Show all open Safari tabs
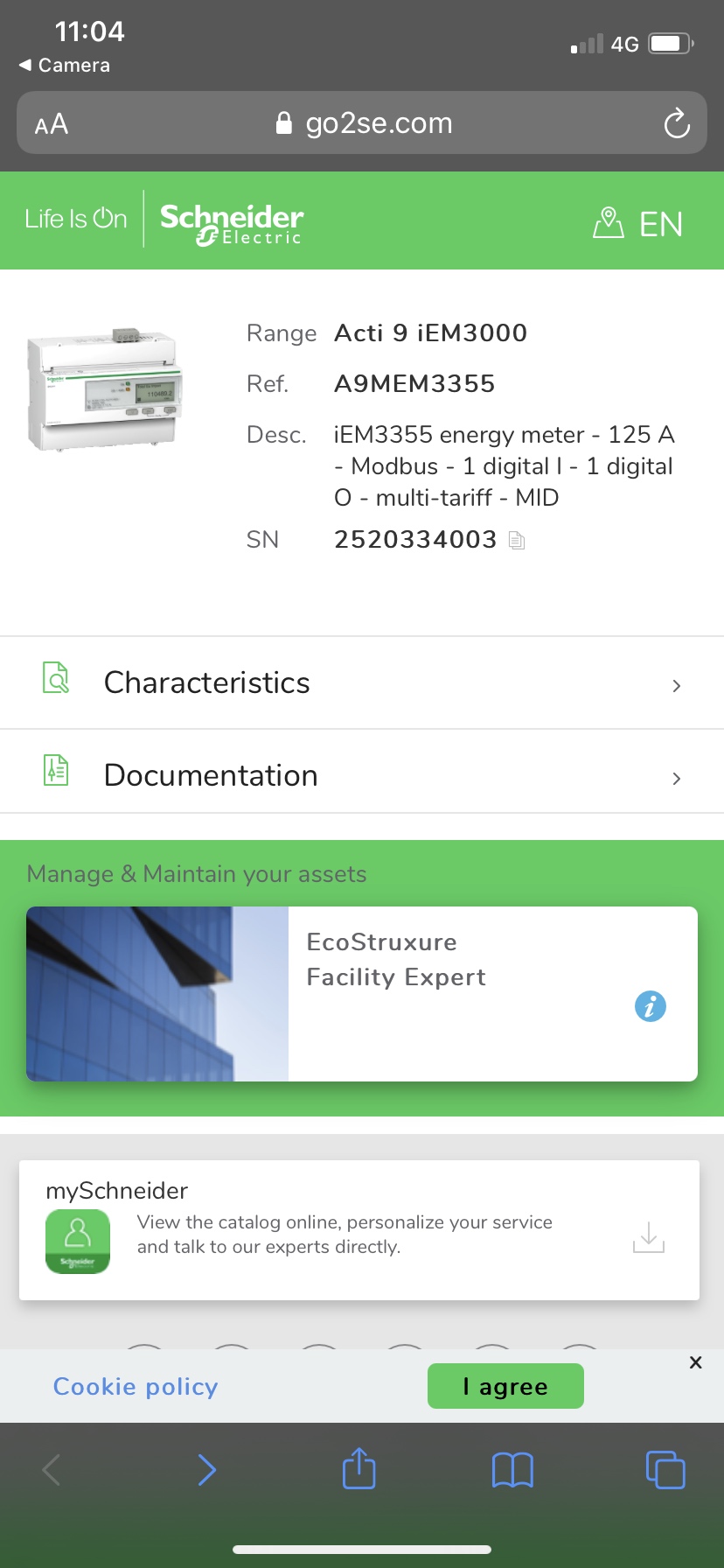The height and width of the screenshot is (1568, 724). (665, 1469)
